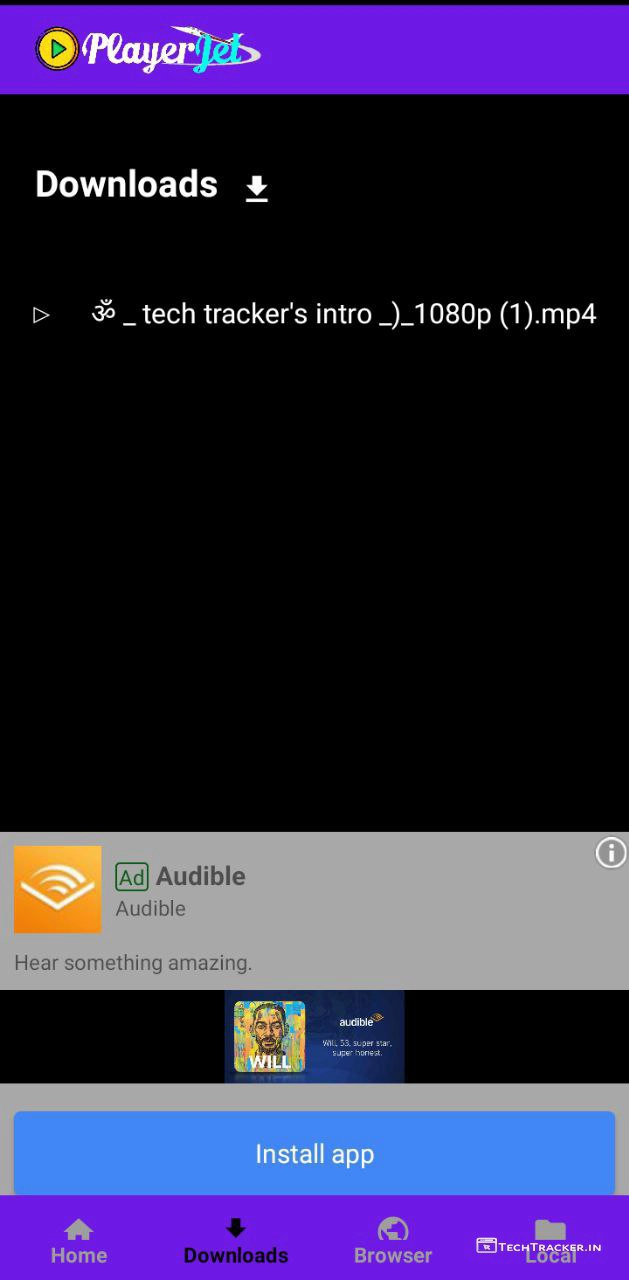Open the Audible WILL ad banner

click(314, 1036)
